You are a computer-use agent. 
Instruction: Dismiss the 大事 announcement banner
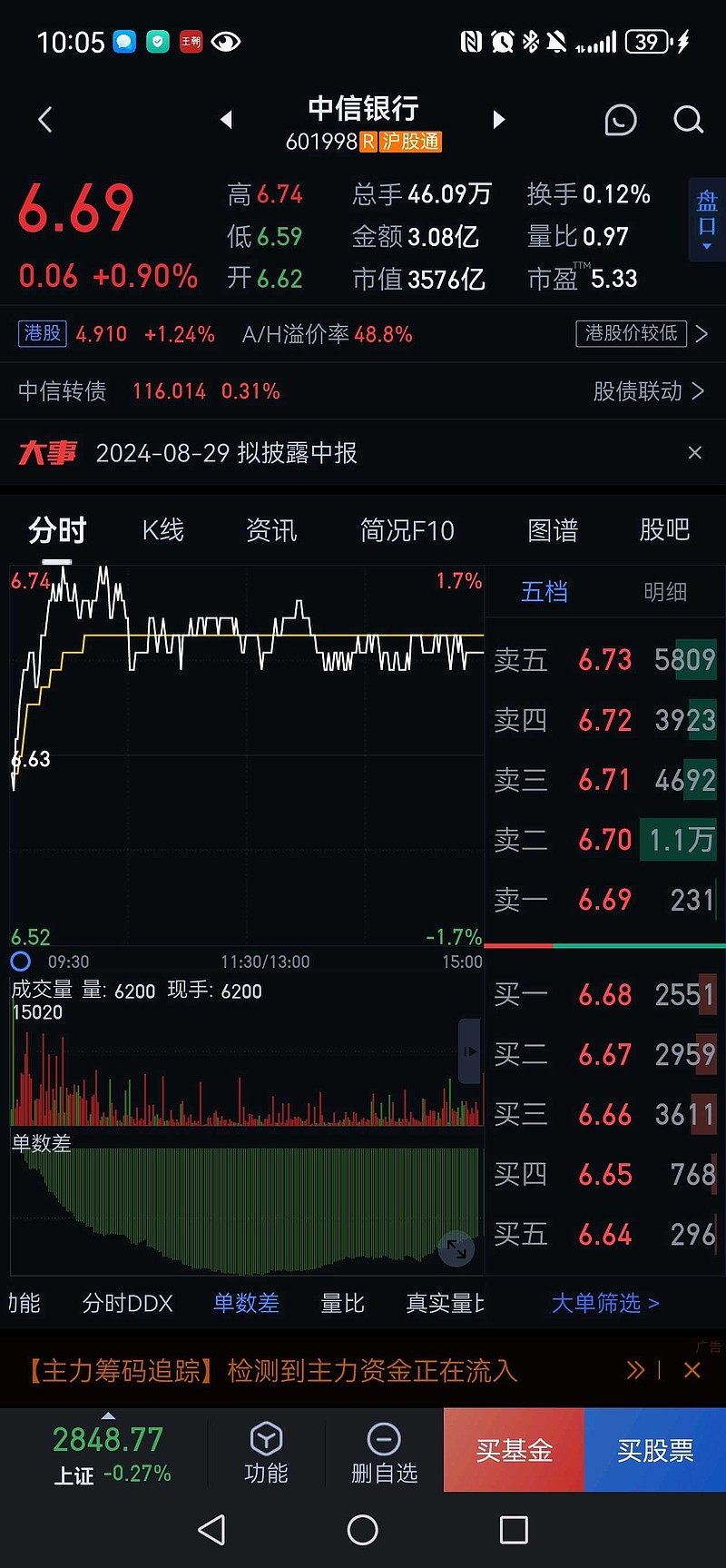coord(695,452)
